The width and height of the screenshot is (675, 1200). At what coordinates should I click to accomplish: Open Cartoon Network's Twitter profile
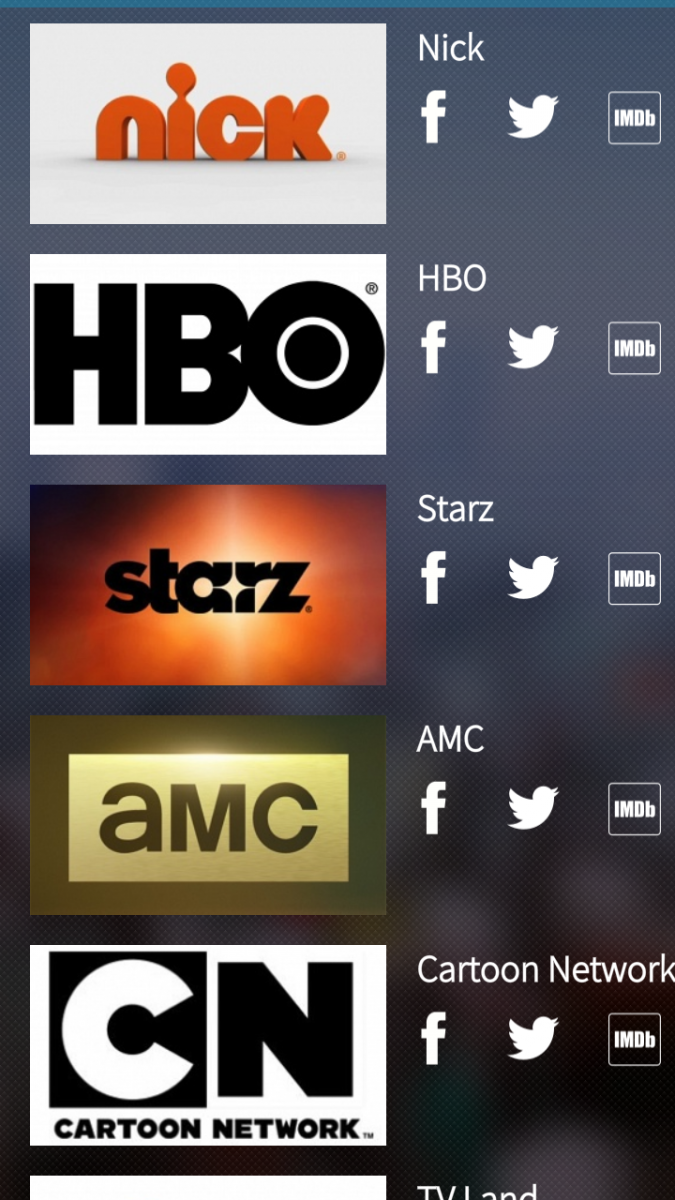pos(532,1039)
